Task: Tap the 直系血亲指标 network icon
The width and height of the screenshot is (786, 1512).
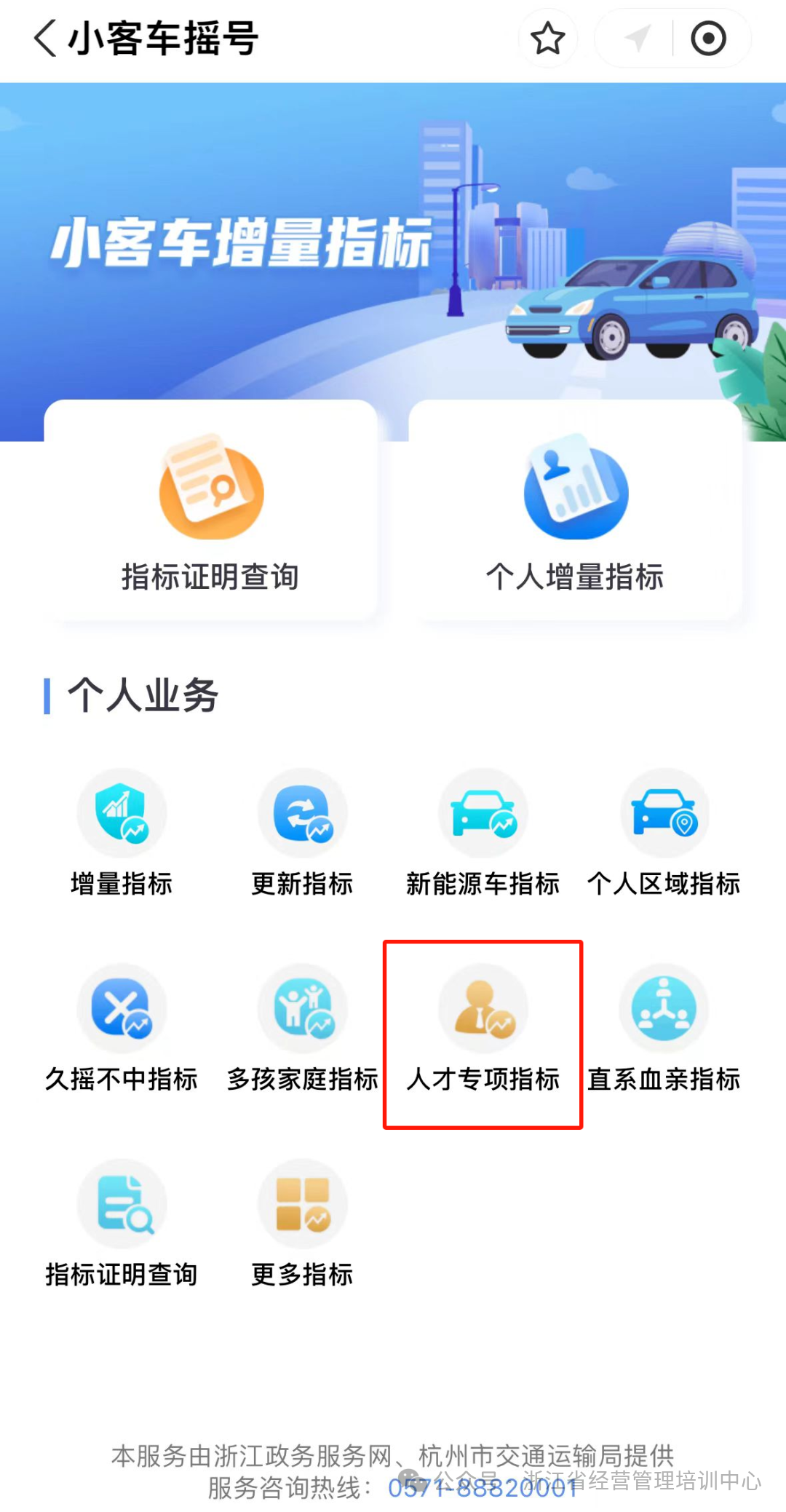Action: click(x=664, y=1010)
